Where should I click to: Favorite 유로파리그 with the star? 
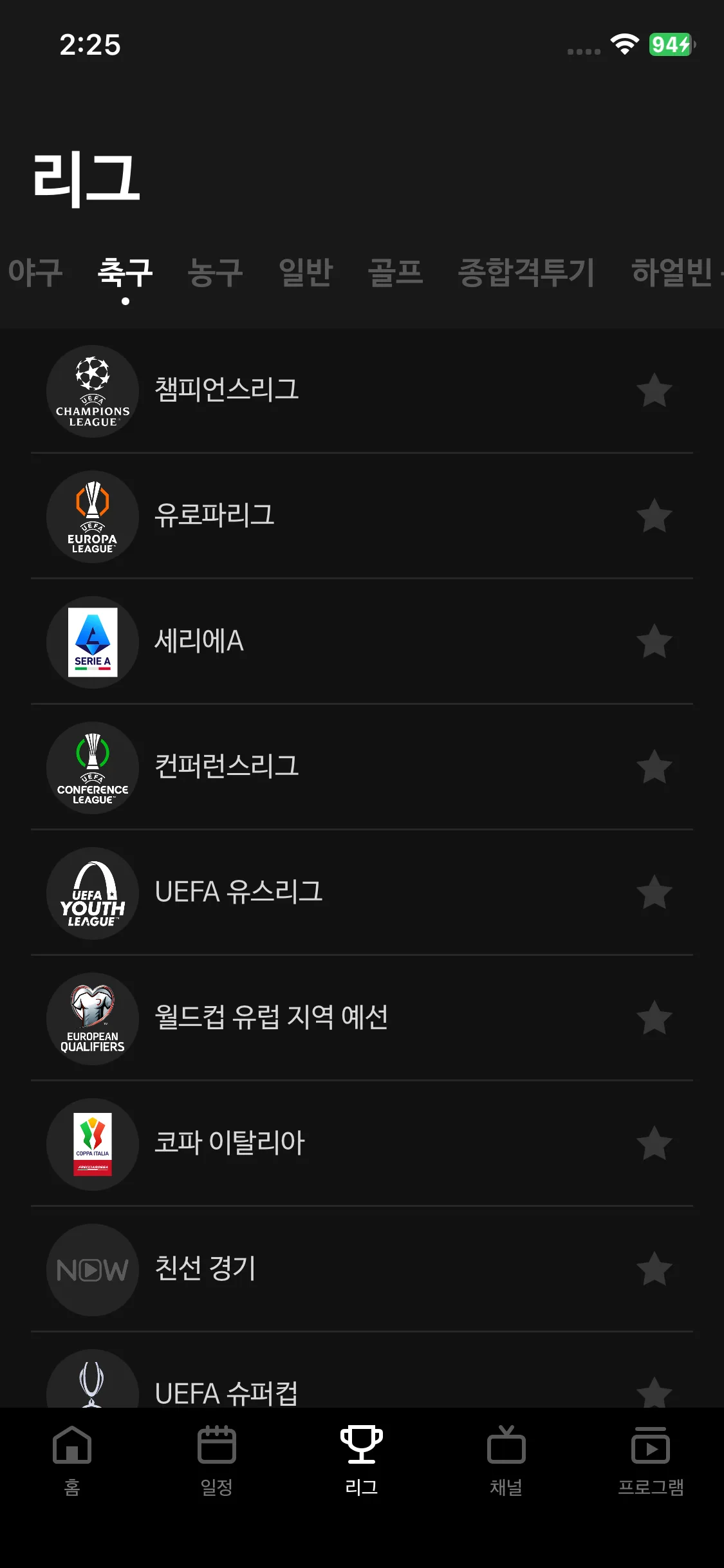(x=654, y=516)
